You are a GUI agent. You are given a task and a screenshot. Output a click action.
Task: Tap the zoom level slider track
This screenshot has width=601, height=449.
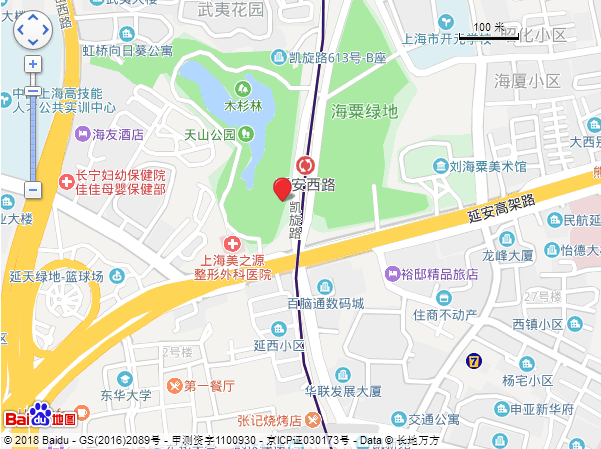(x=32, y=130)
